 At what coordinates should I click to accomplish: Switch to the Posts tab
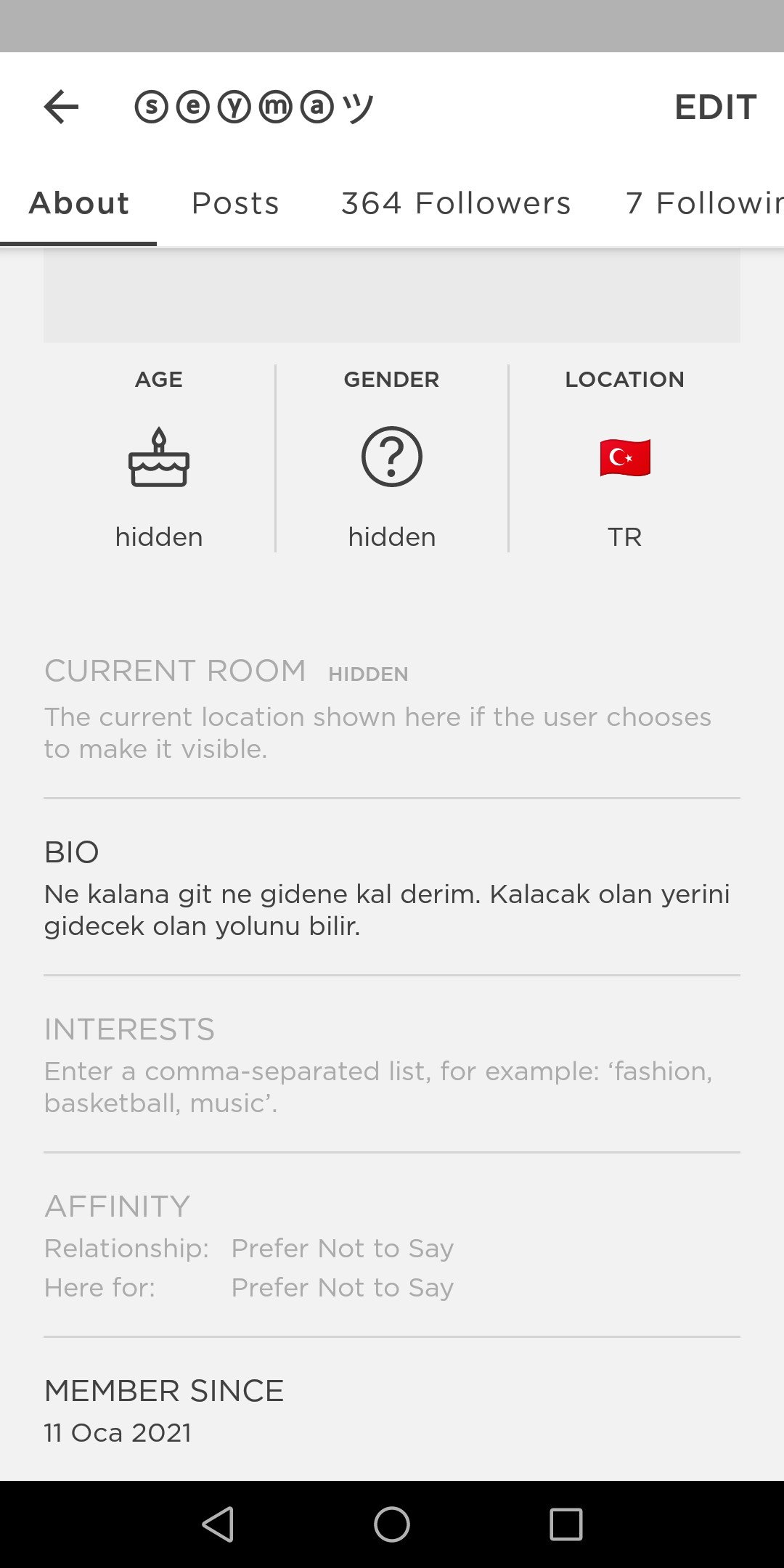click(x=235, y=203)
